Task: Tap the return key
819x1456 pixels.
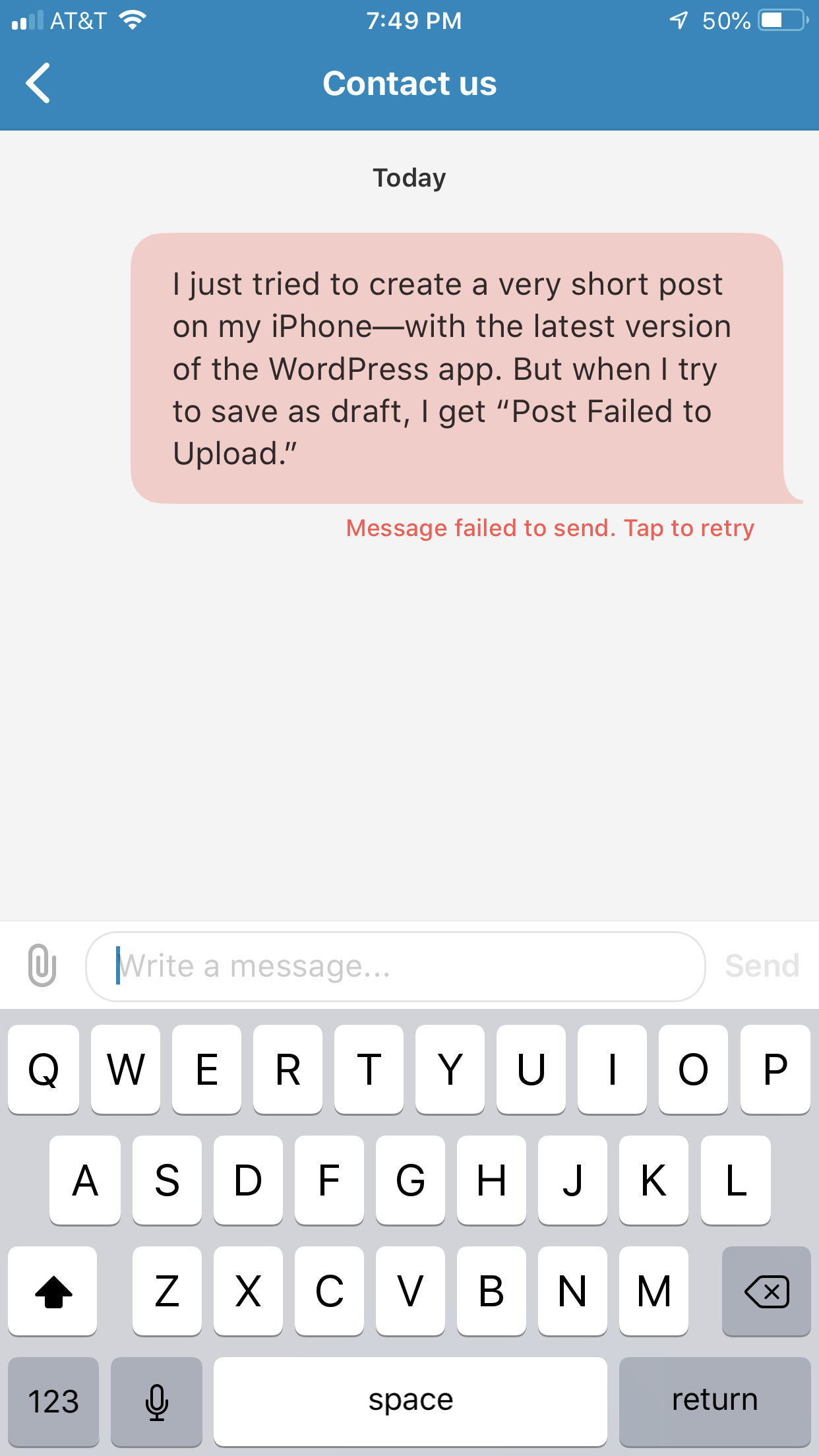Action: point(715,1401)
